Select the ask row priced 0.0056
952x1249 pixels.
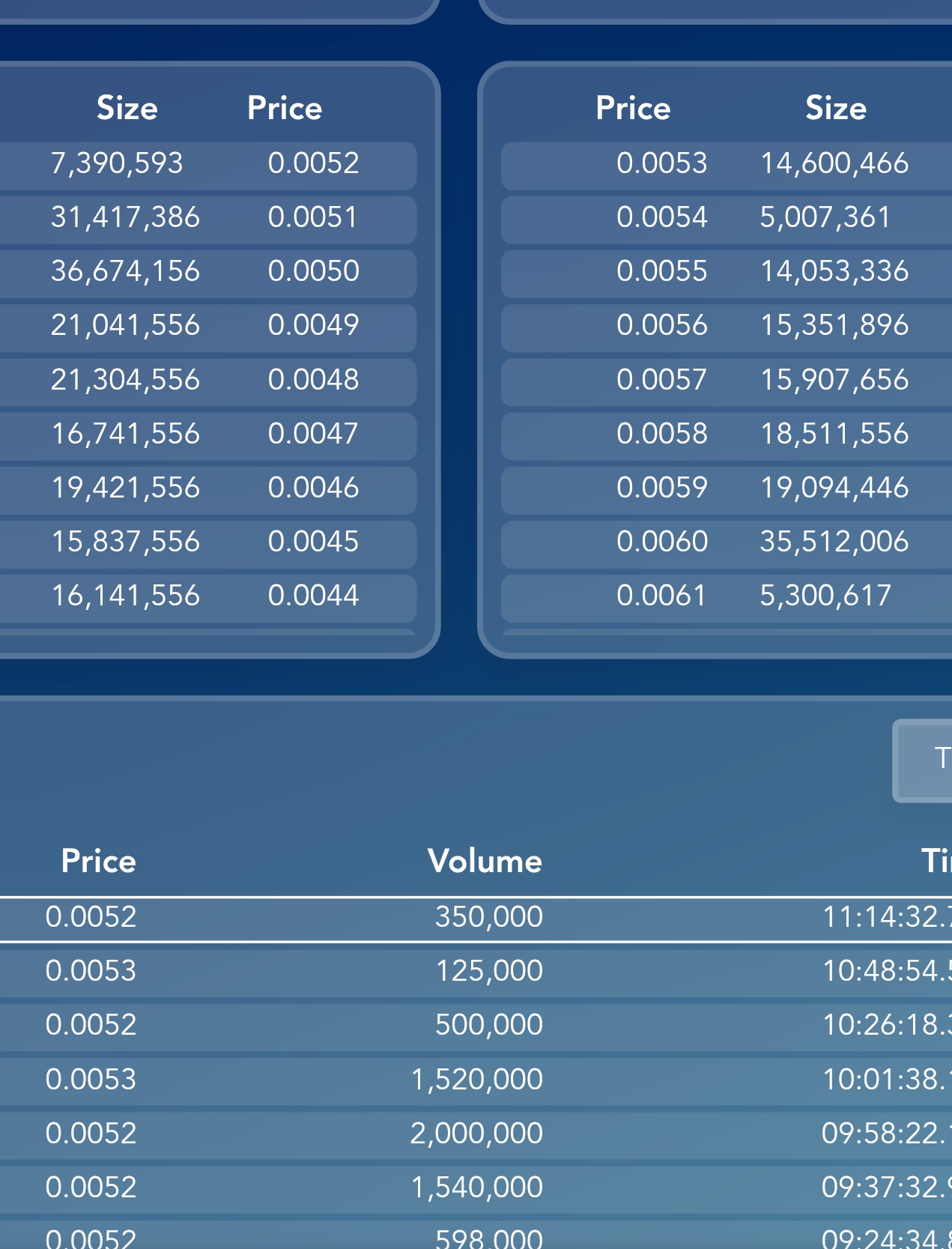tap(727, 326)
